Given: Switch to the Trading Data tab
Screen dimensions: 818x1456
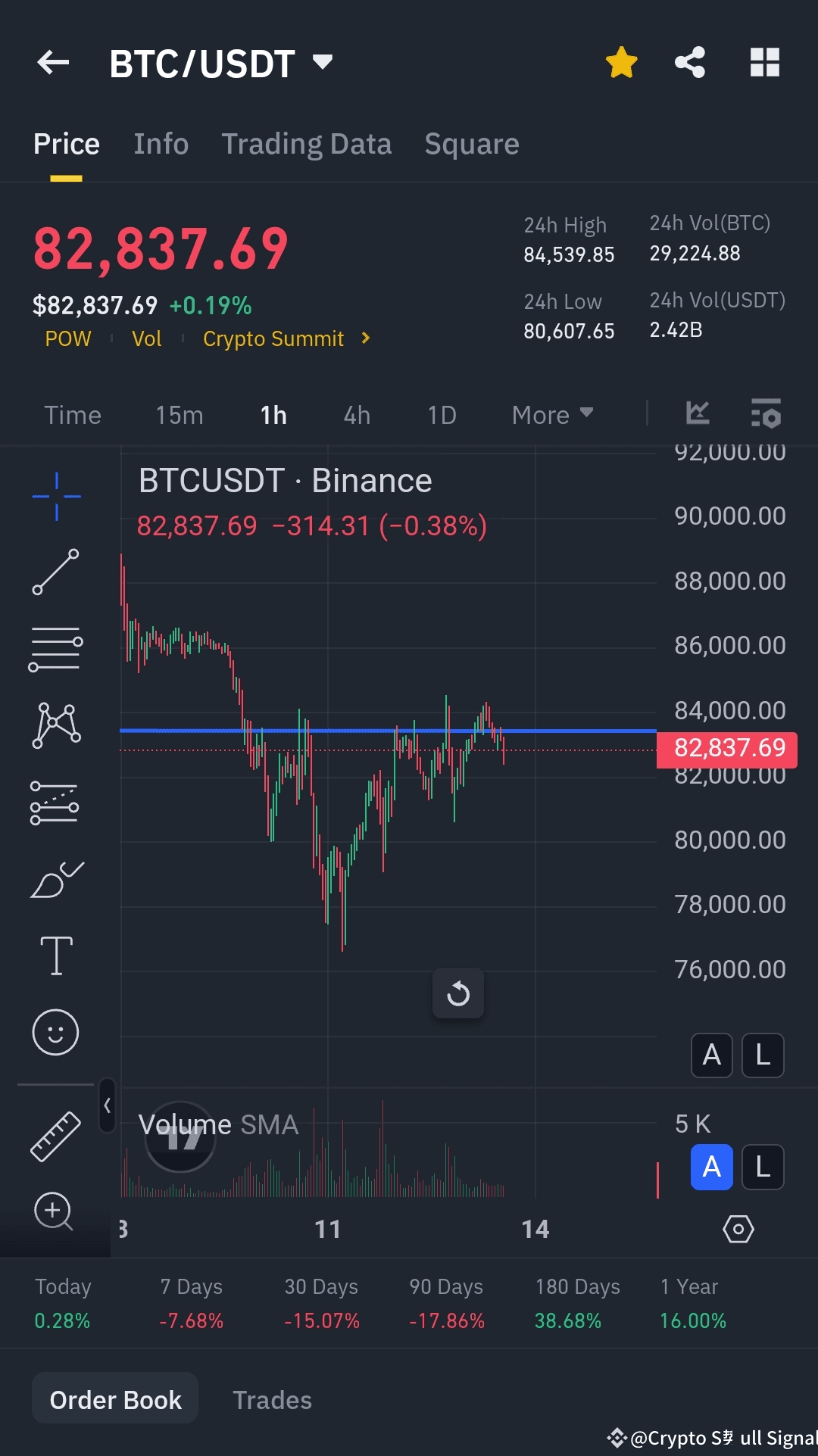Looking at the screenshot, I should point(306,144).
